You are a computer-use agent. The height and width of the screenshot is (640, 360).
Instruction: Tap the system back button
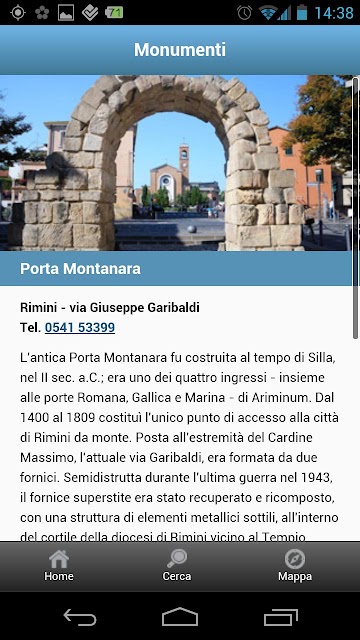click(80, 617)
